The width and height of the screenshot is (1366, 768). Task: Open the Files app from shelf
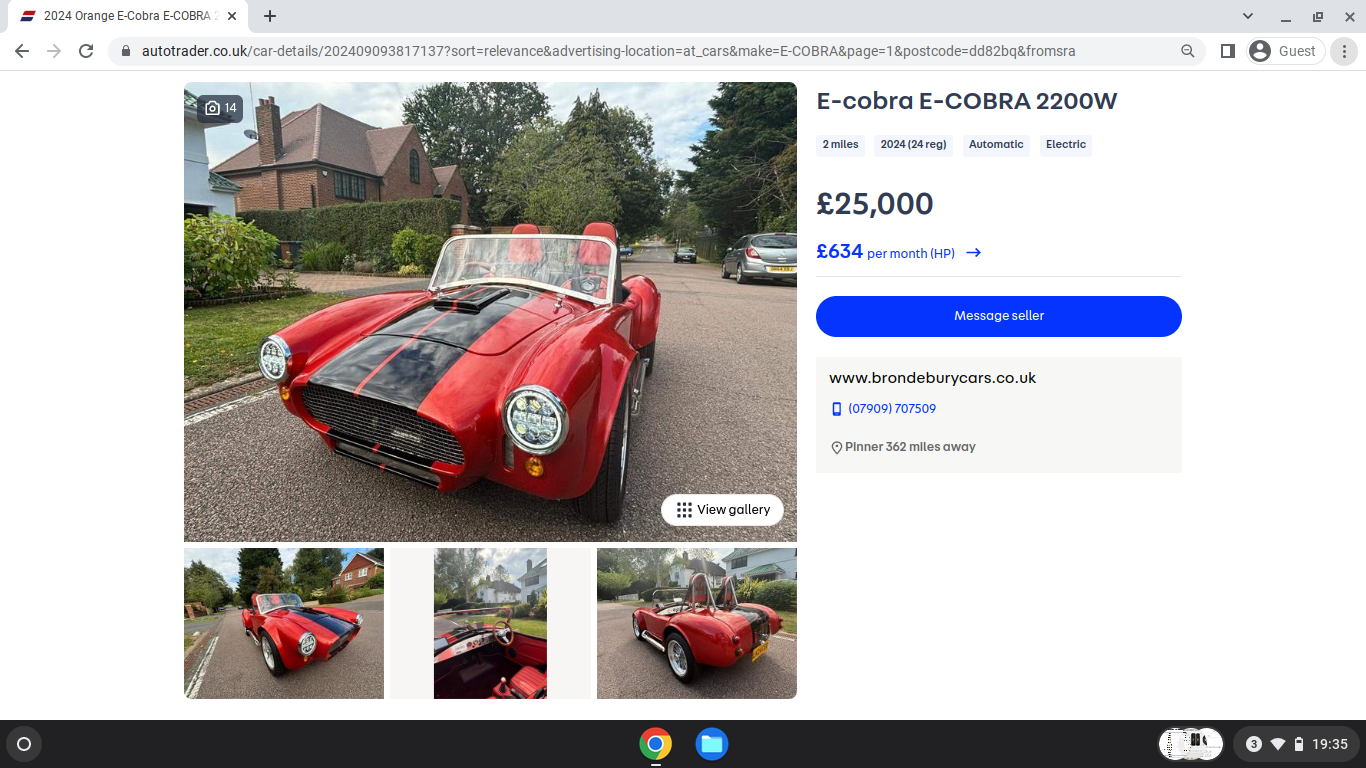click(x=712, y=744)
